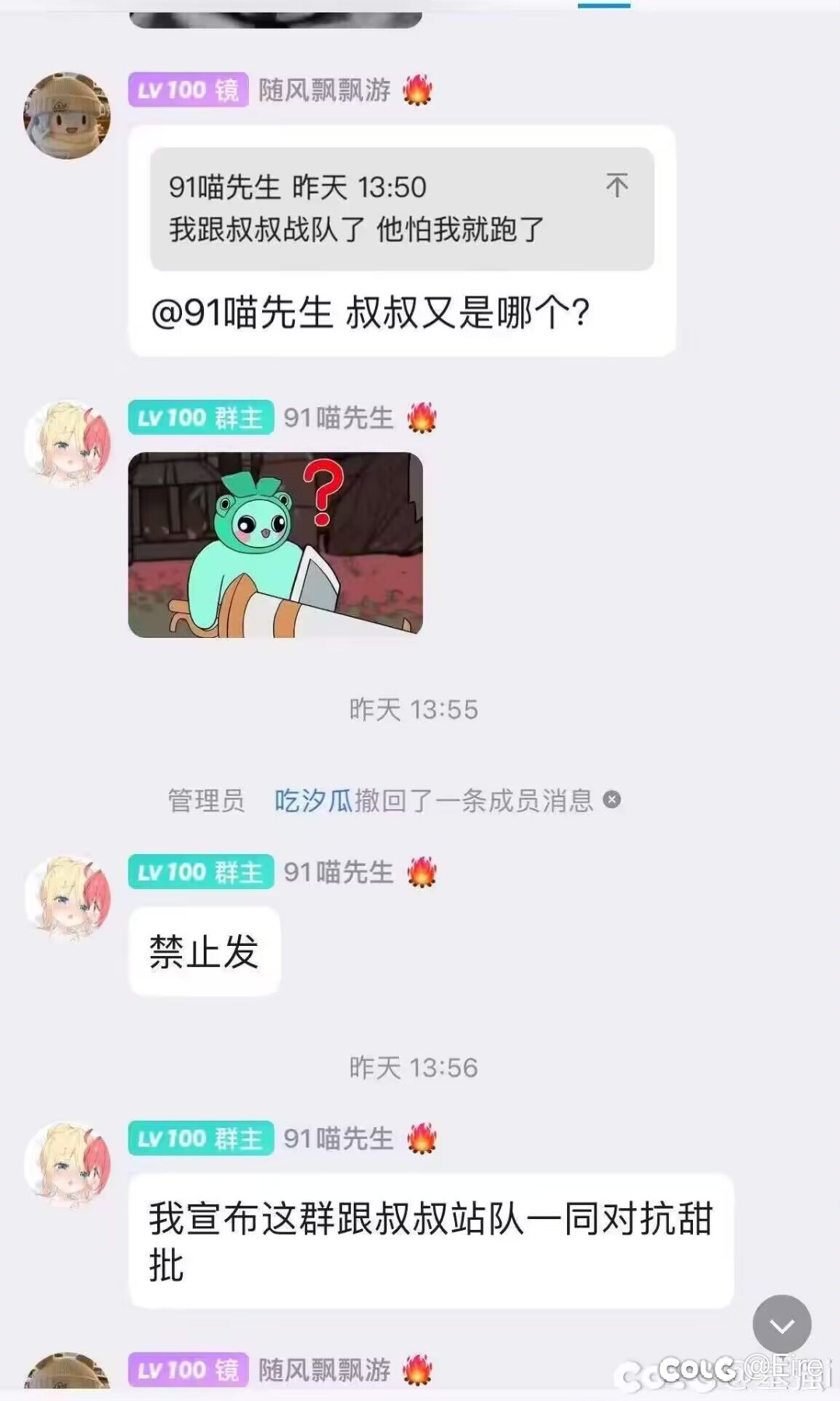This screenshot has height=1401, width=840.
Task: Tap 91喵先生's avatar beside the sticker
Action: 67,444
